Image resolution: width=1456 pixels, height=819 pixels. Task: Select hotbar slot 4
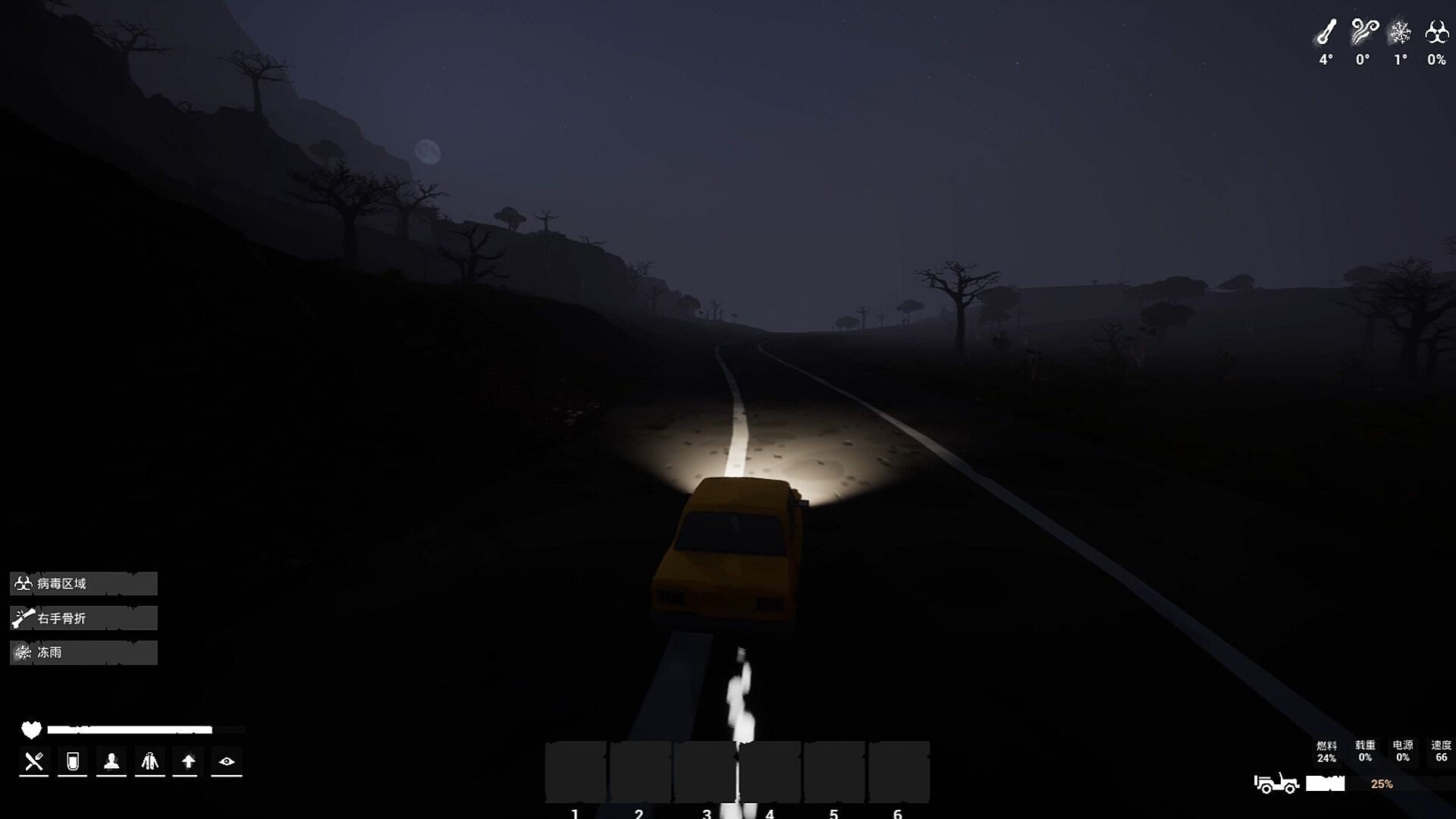click(x=770, y=772)
